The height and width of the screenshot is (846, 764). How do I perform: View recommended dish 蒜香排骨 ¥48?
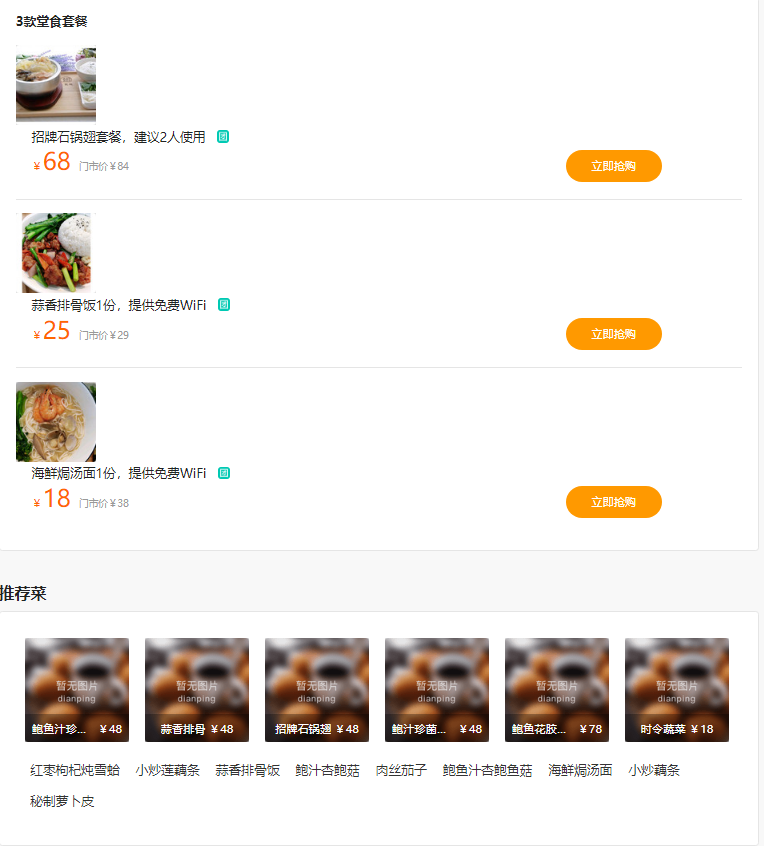point(197,690)
